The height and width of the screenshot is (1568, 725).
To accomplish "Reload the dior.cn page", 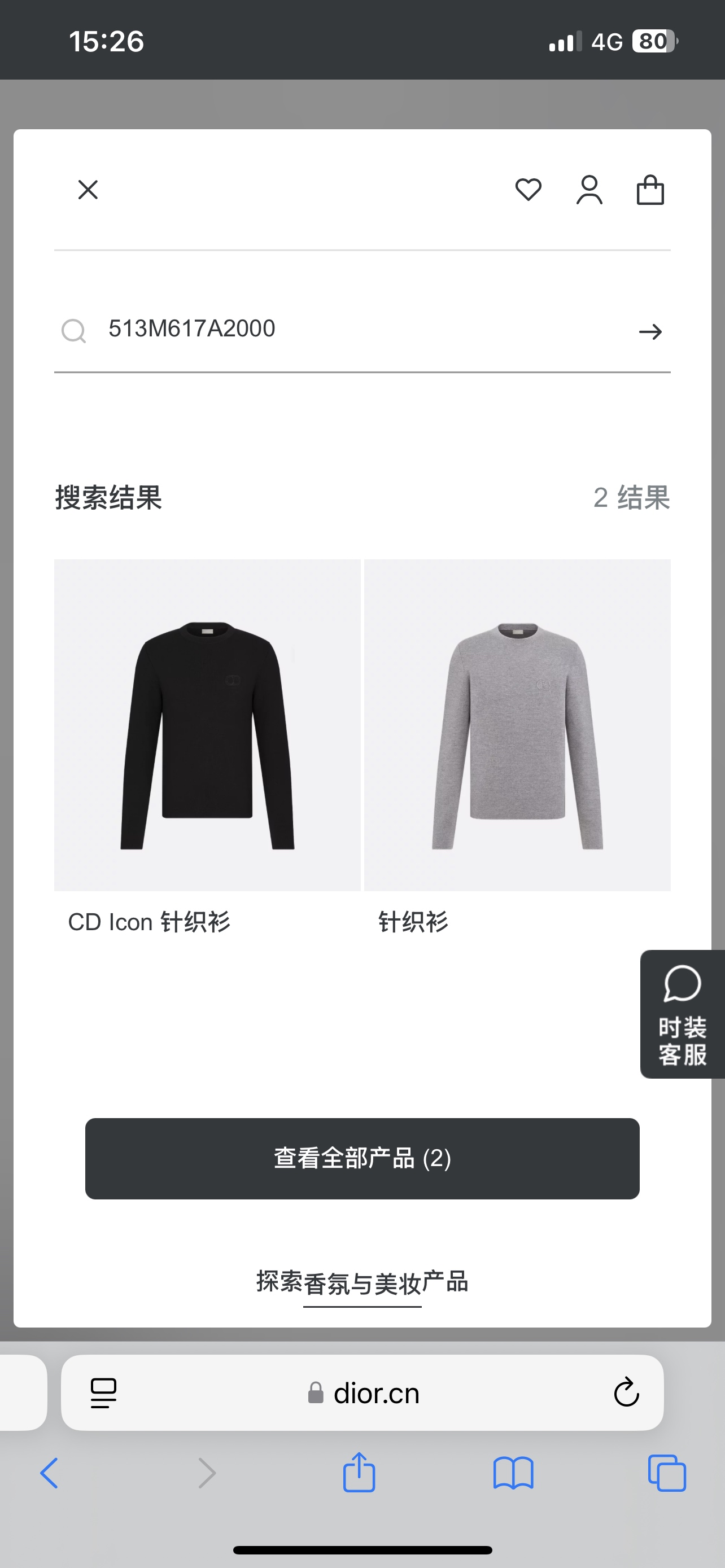I will 626,1392.
